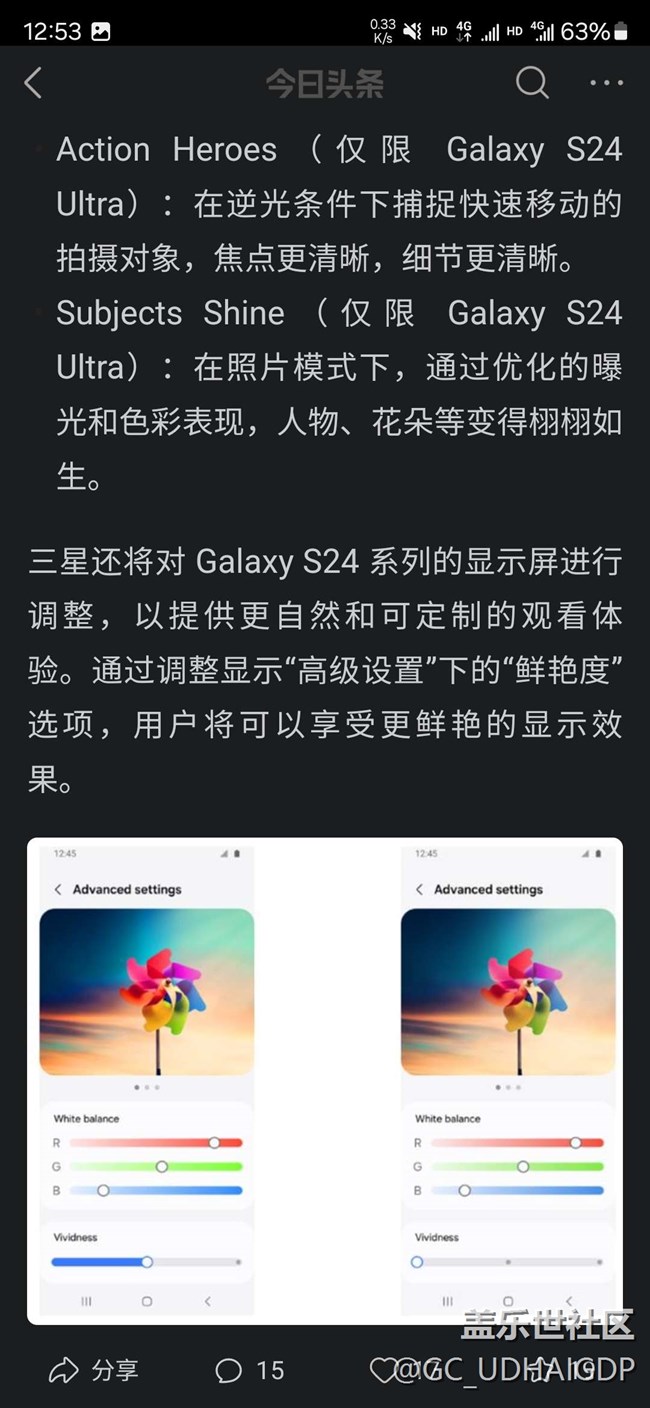Open search from the top bar
Viewport: 650px width, 1408px height.
(532, 83)
